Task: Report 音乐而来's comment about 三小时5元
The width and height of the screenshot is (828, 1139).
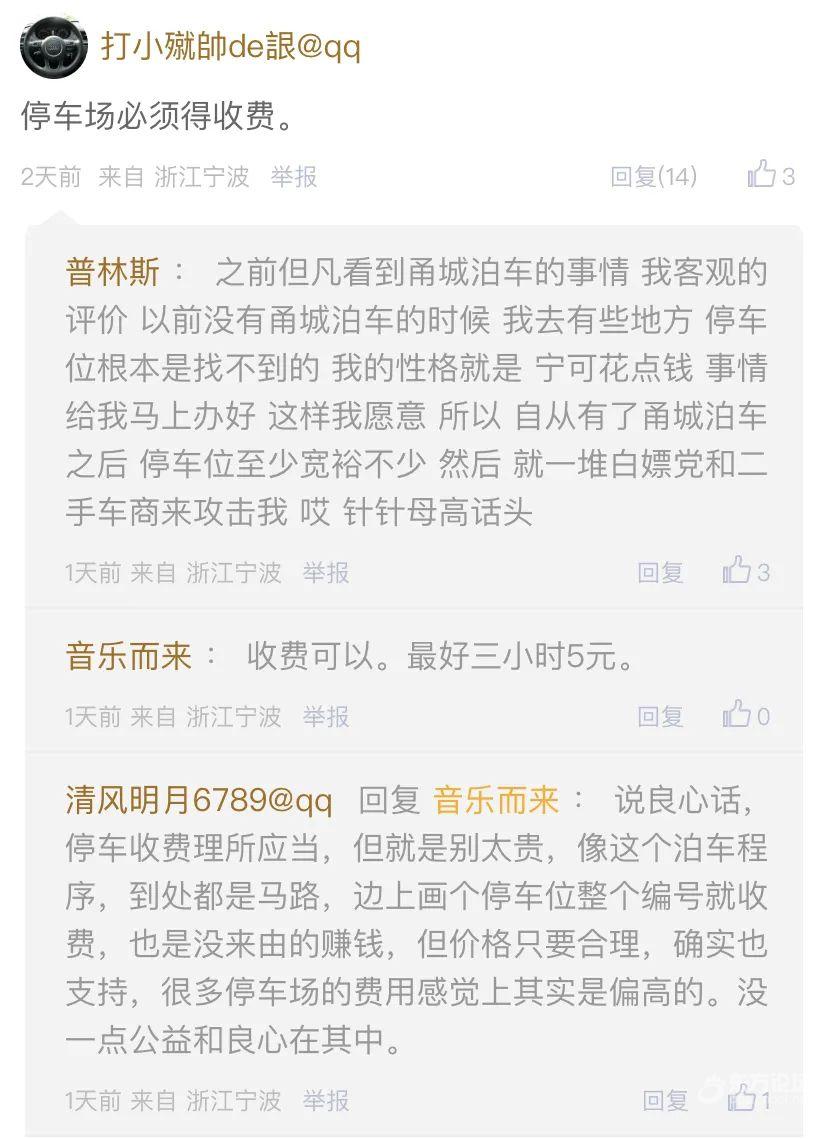Action: (x=326, y=716)
